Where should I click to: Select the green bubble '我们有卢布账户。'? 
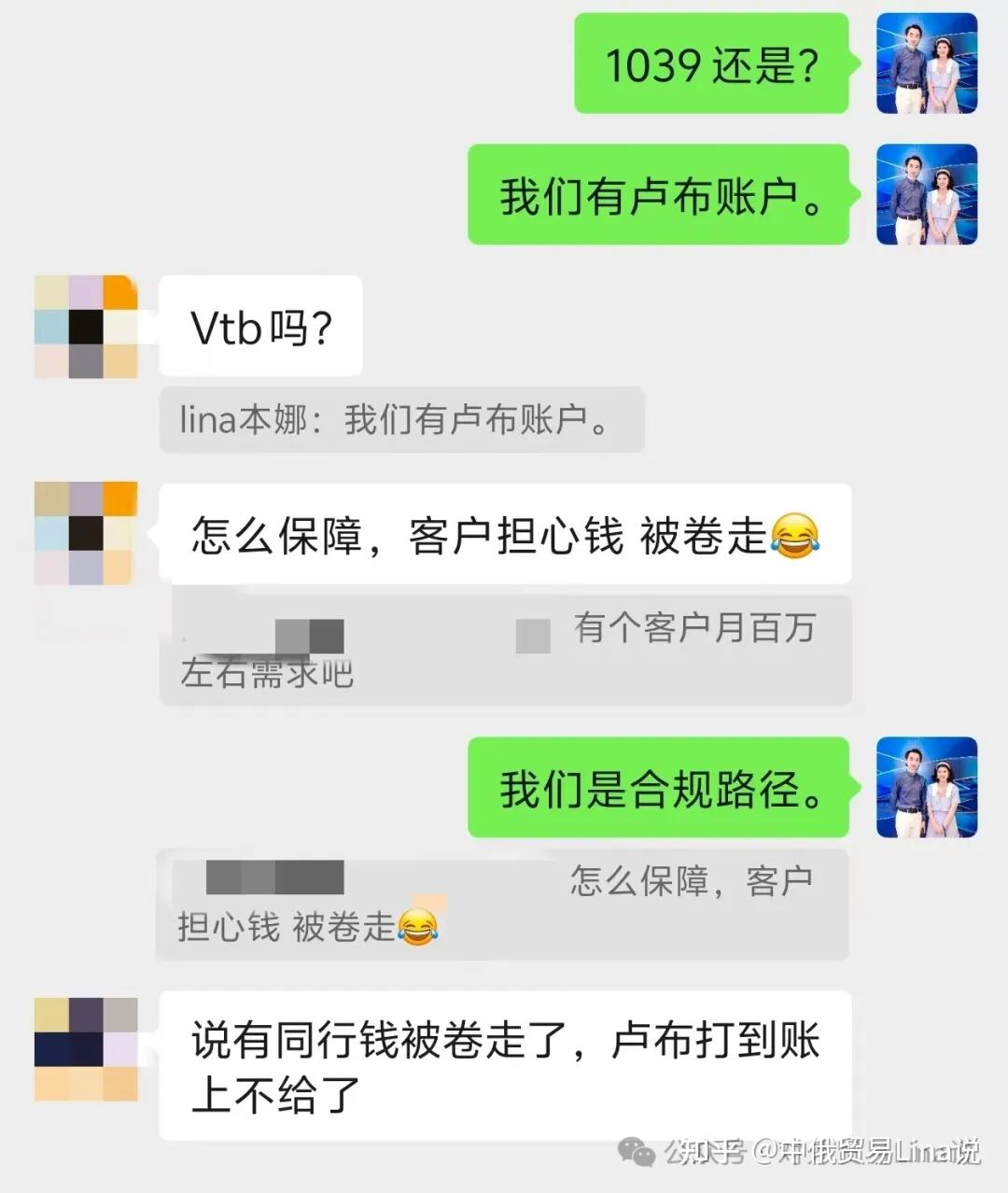coord(658,194)
